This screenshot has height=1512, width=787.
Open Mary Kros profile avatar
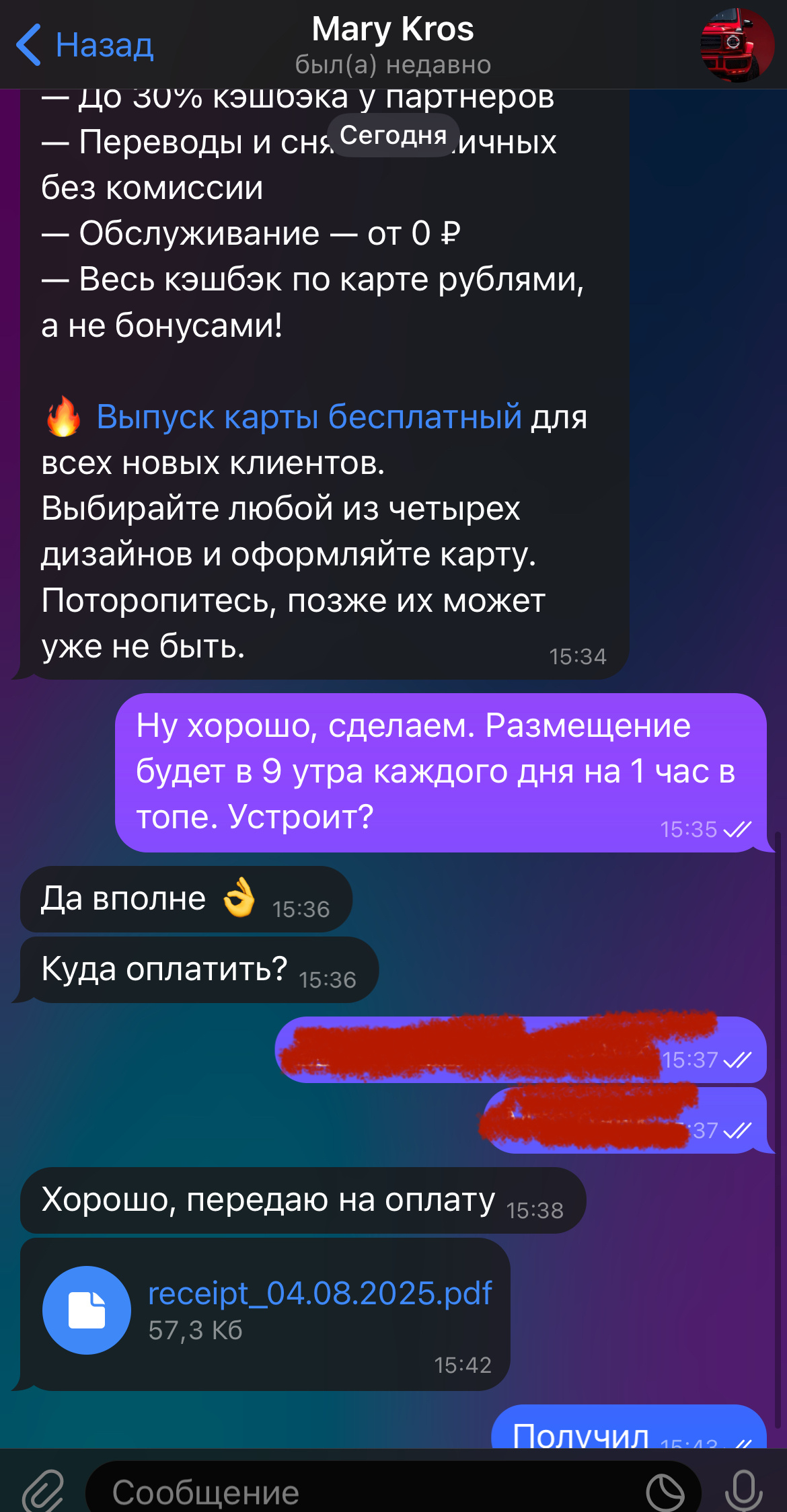click(x=737, y=45)
